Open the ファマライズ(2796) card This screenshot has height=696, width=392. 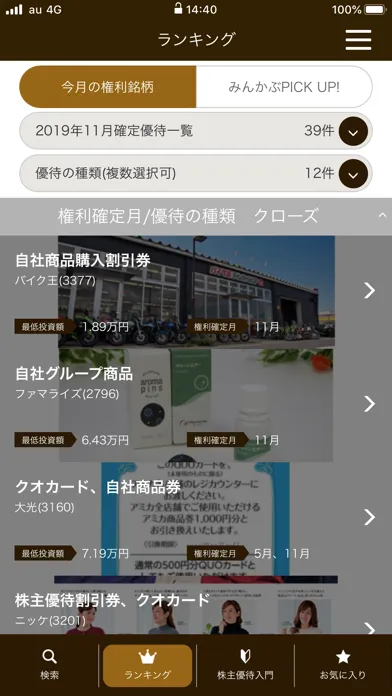[x=196, y=405]
